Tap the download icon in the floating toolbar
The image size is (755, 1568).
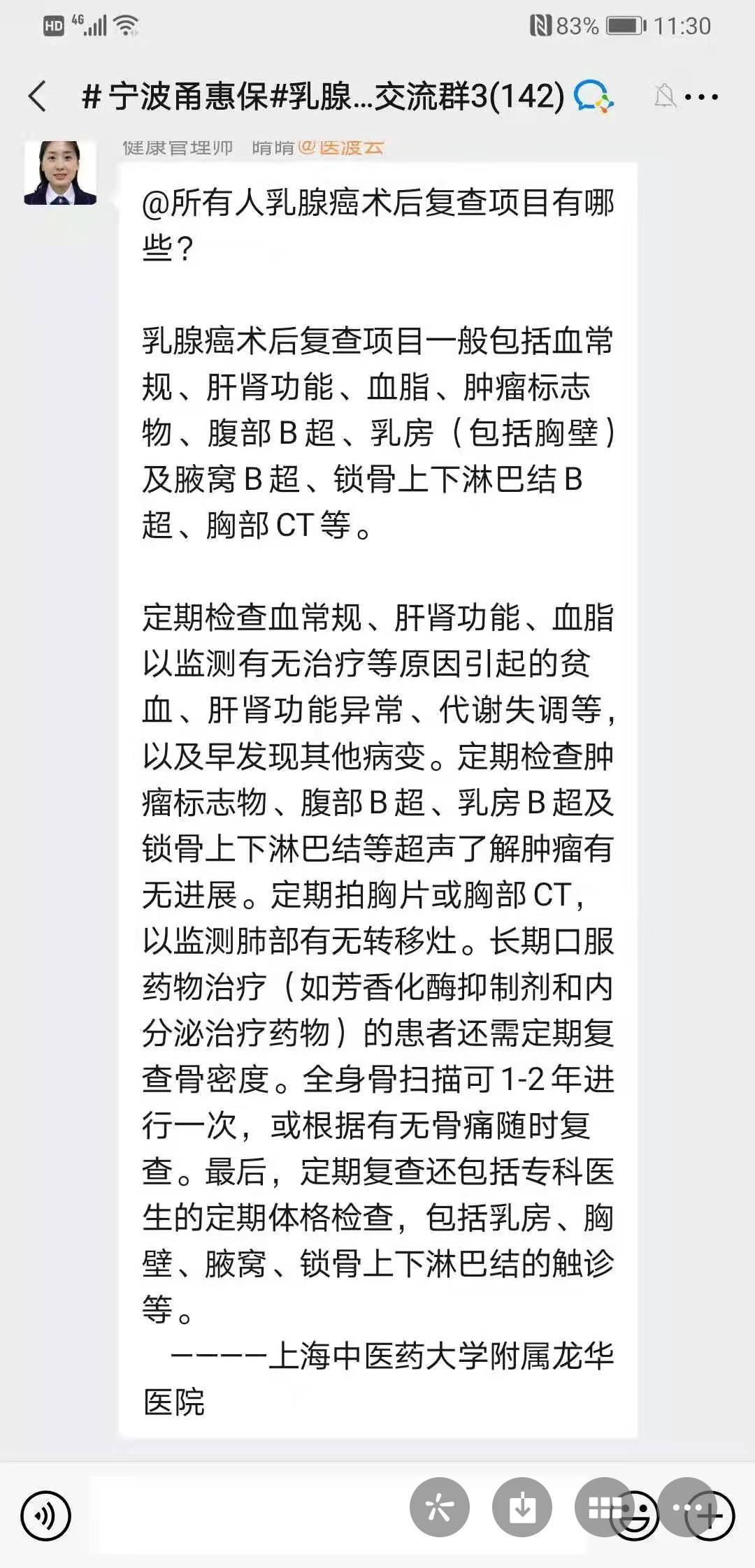[522, 1507]
